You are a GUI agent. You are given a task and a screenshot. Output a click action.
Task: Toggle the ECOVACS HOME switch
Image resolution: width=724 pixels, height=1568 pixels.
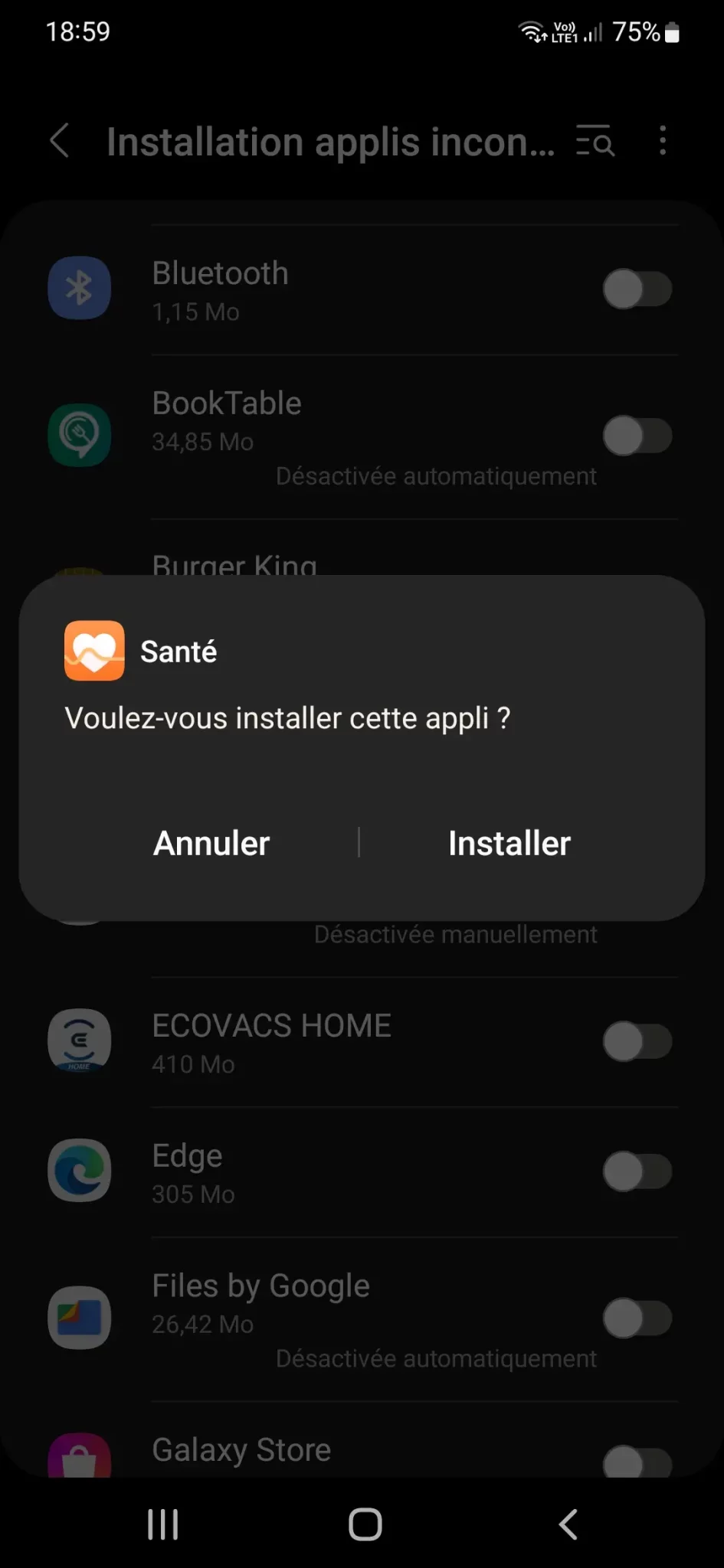637,1042
